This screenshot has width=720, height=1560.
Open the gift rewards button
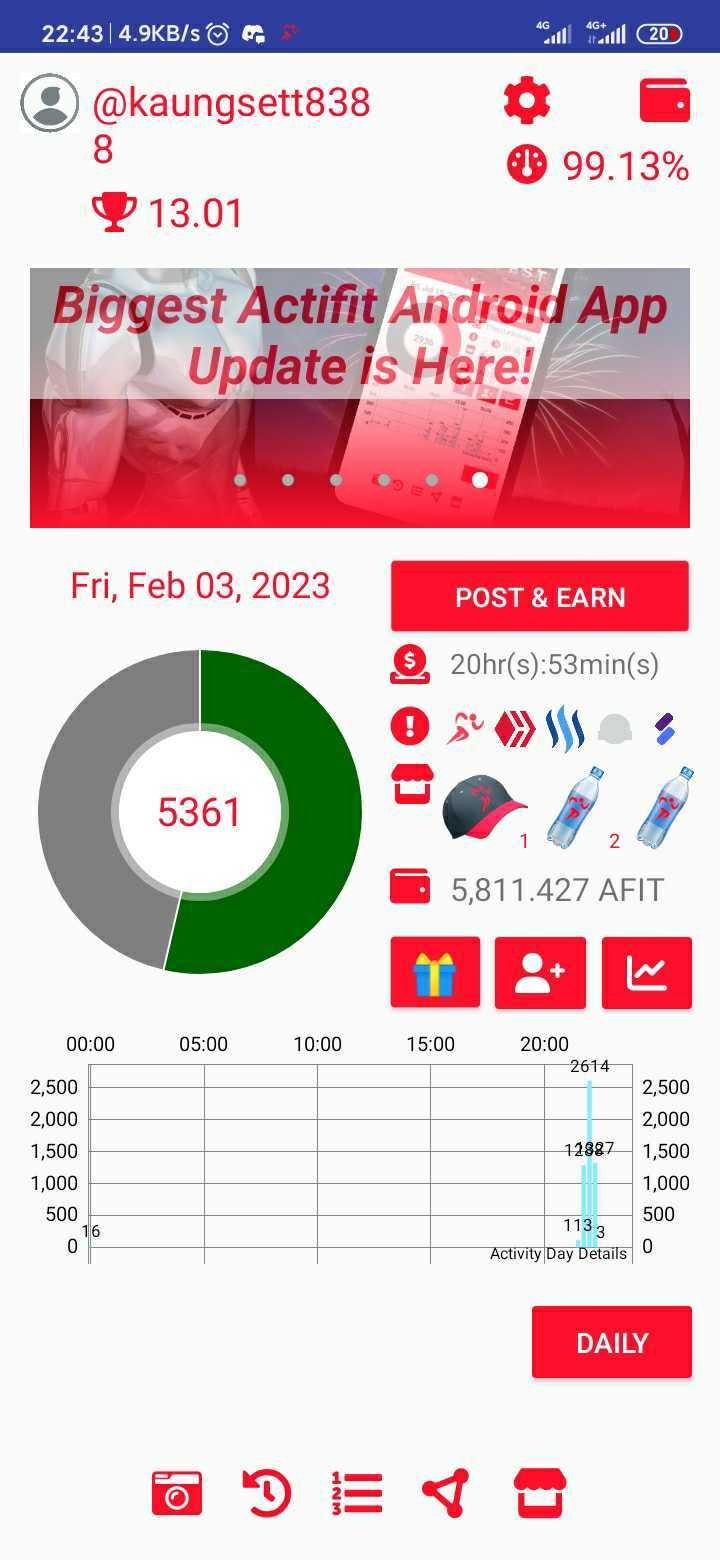pos(435,973)
